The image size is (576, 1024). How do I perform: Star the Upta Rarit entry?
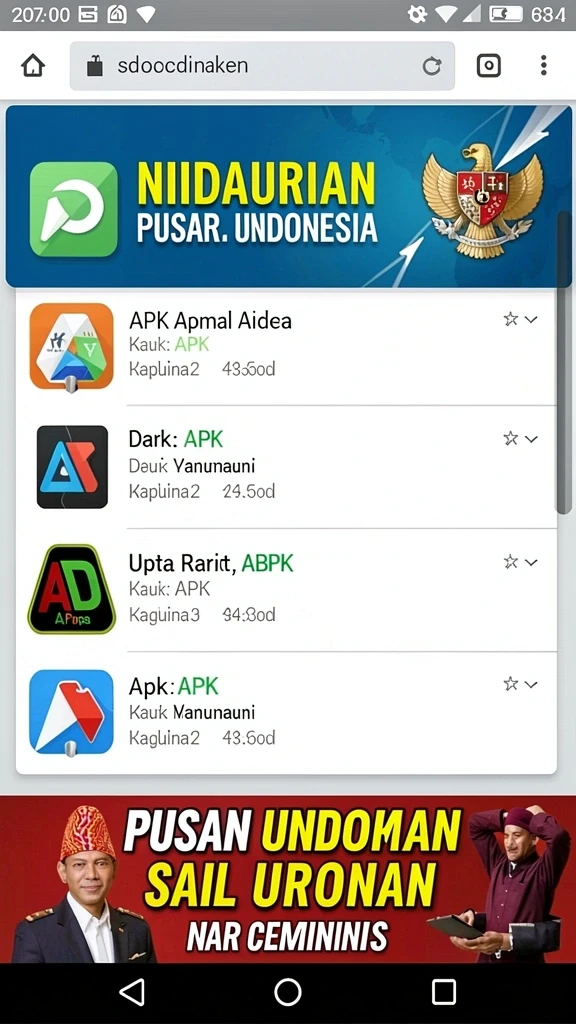[511, 562]
